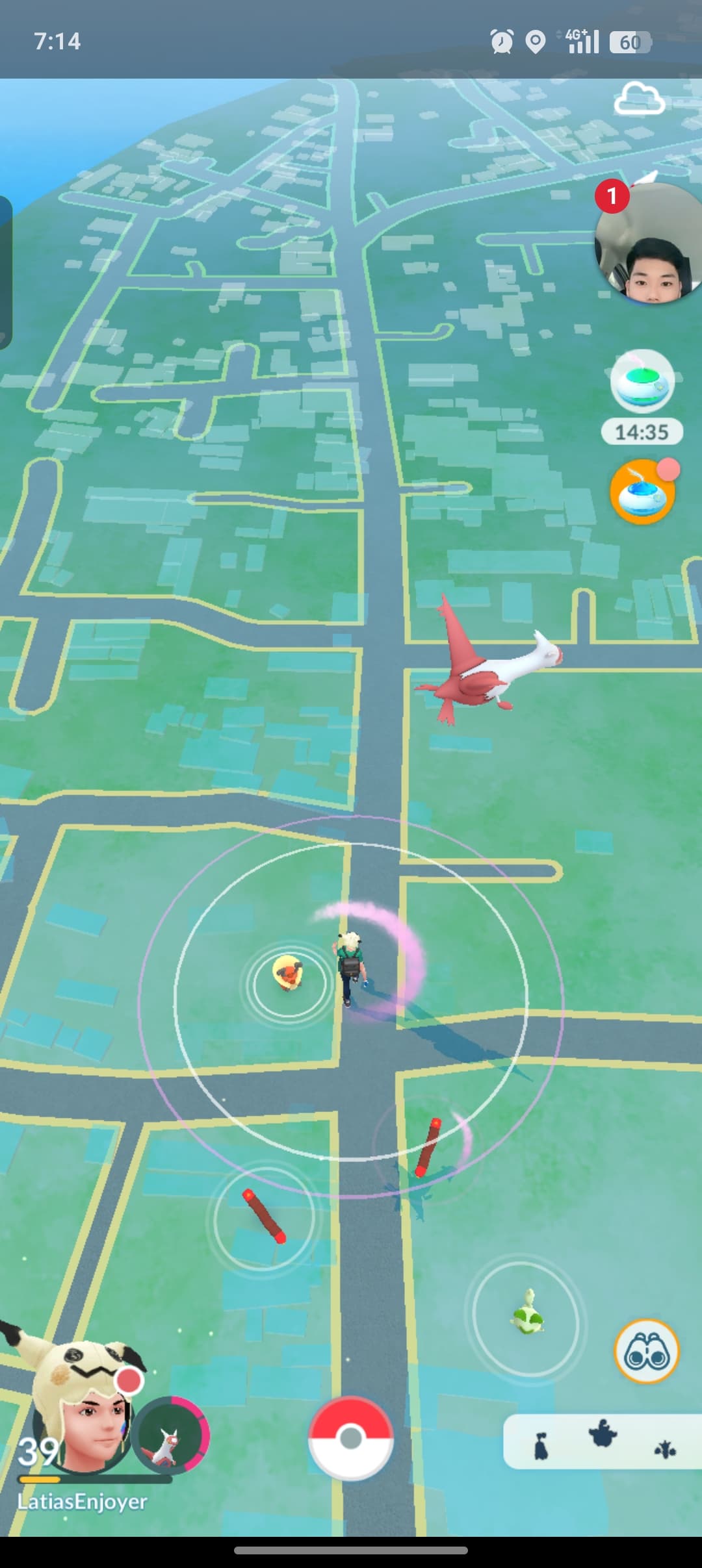Image resolution: width=702 pixels, height=1568 pixels.
Task: Catch the orange Pokémon beside the trainer
Action: [287, 972]
